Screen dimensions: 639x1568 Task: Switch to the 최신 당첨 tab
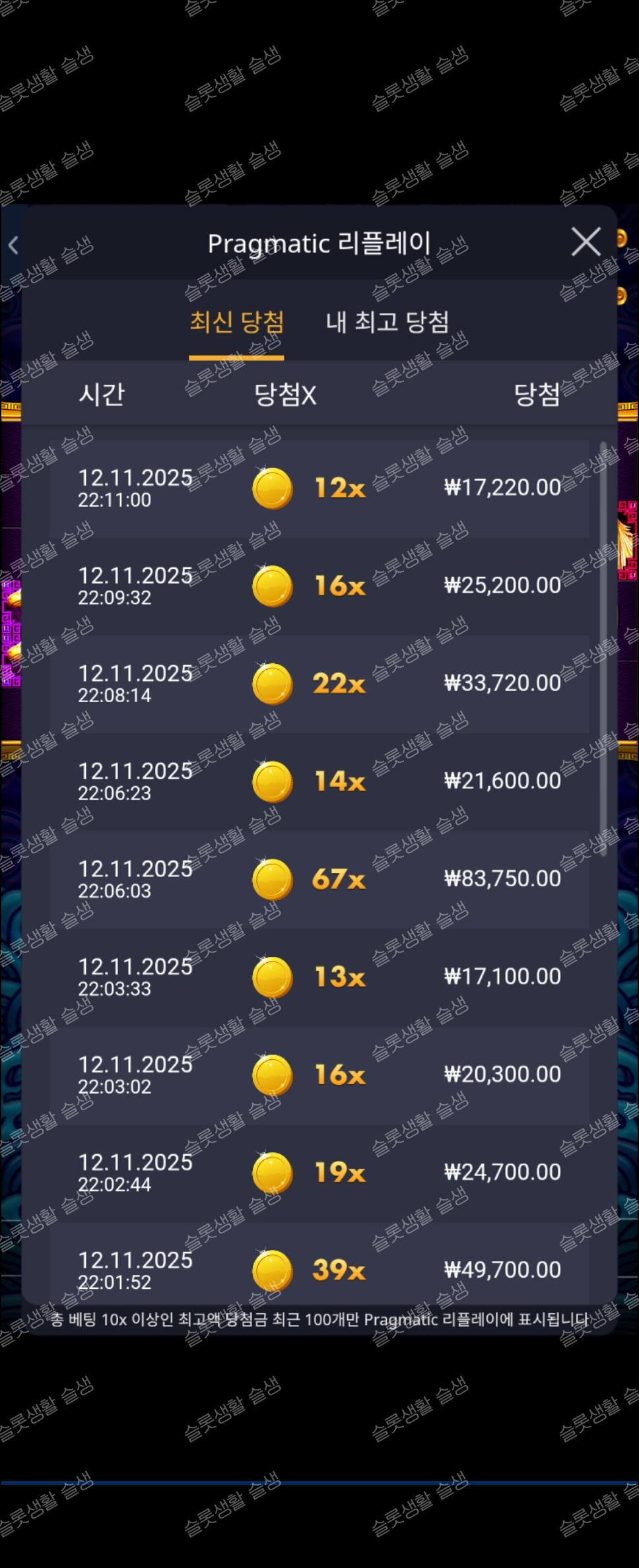(x=236, y=322)
